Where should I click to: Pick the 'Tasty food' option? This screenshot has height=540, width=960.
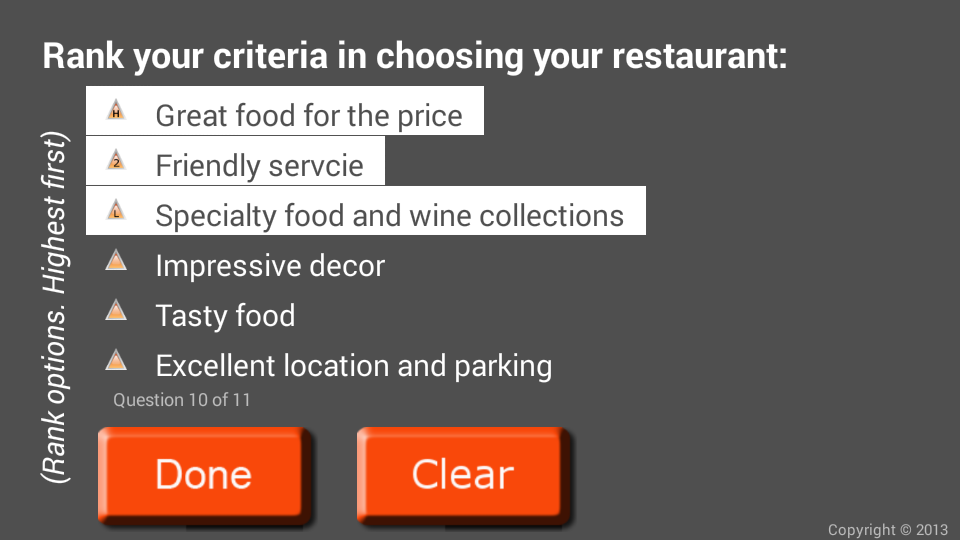pyautogui.click(x=200, y=313)
